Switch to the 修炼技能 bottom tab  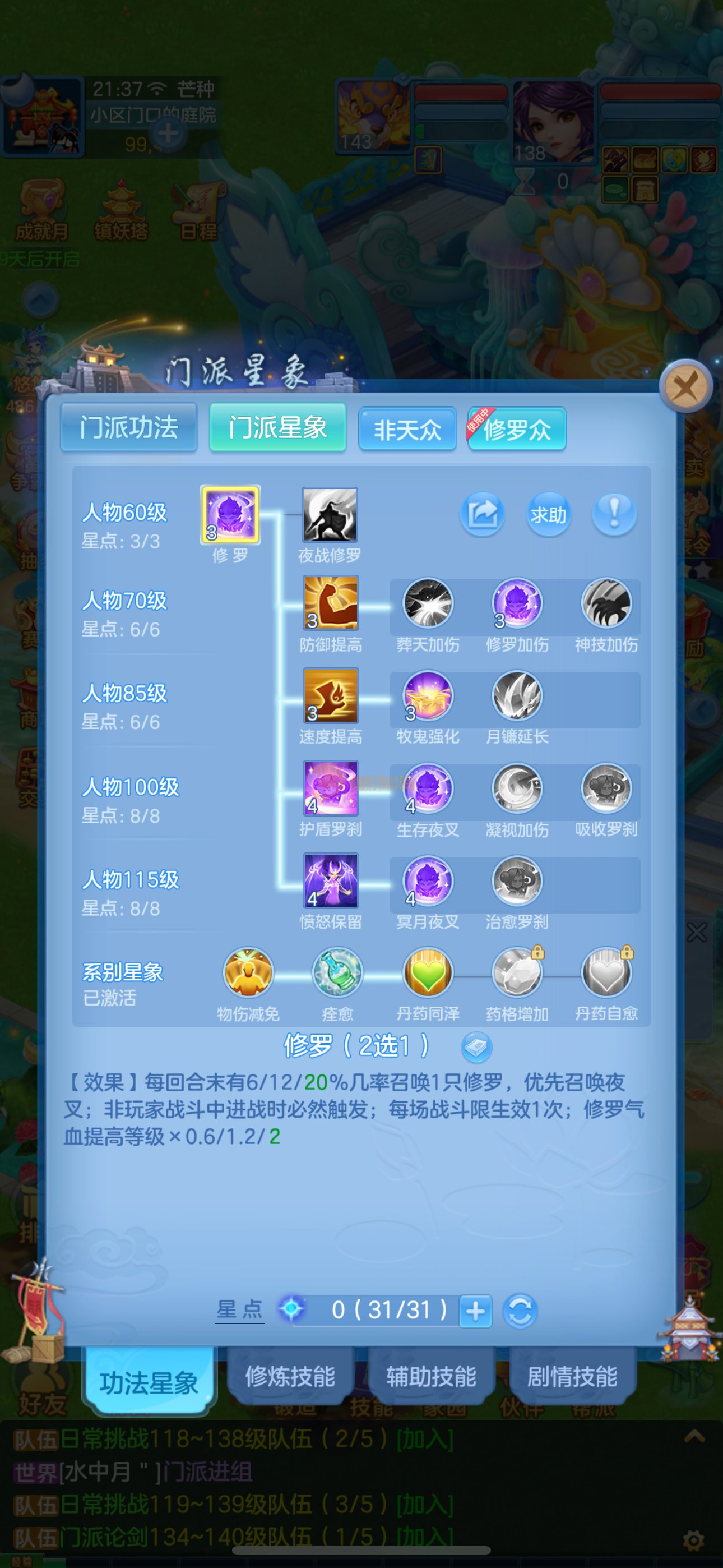[290, 1376]
